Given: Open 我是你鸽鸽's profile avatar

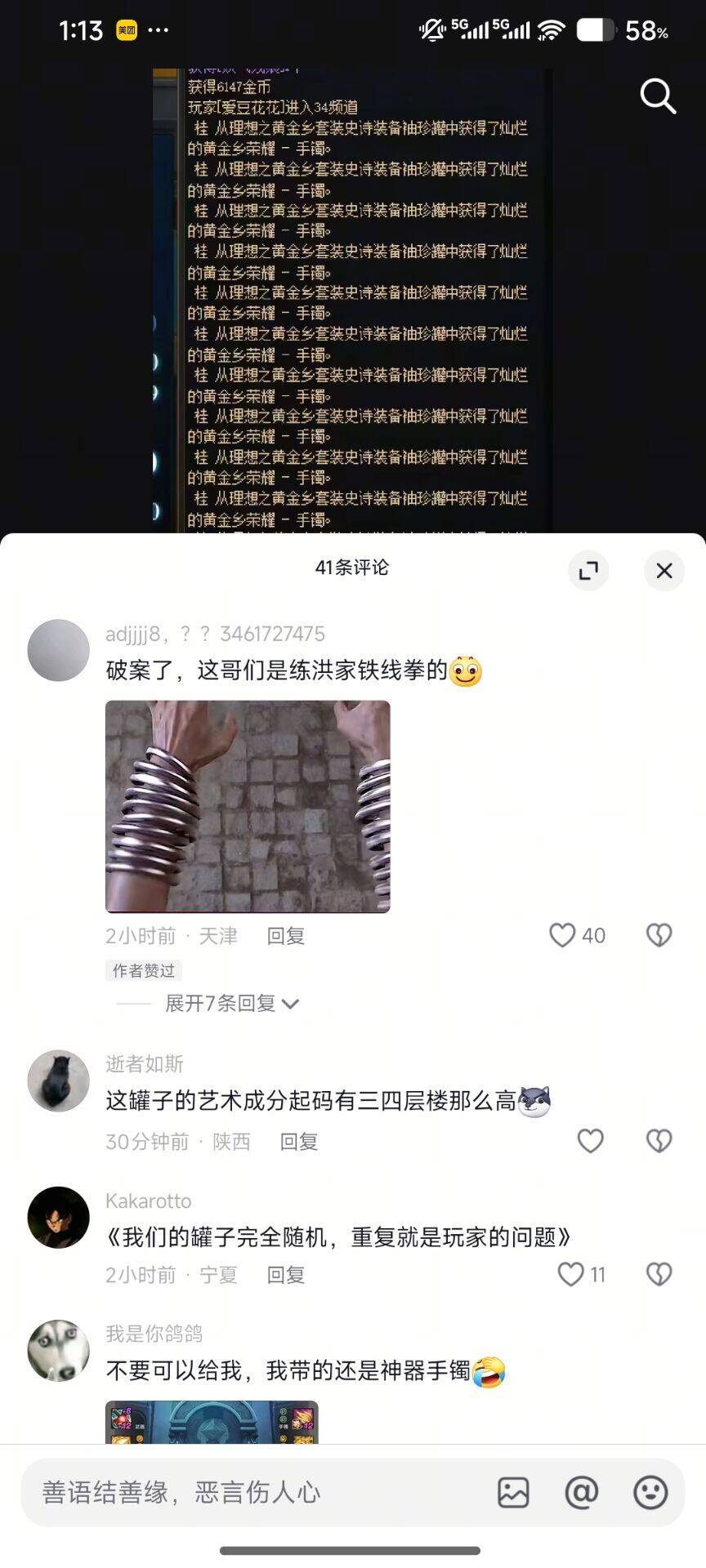Looking at the screenshot, I should 58,1350.
